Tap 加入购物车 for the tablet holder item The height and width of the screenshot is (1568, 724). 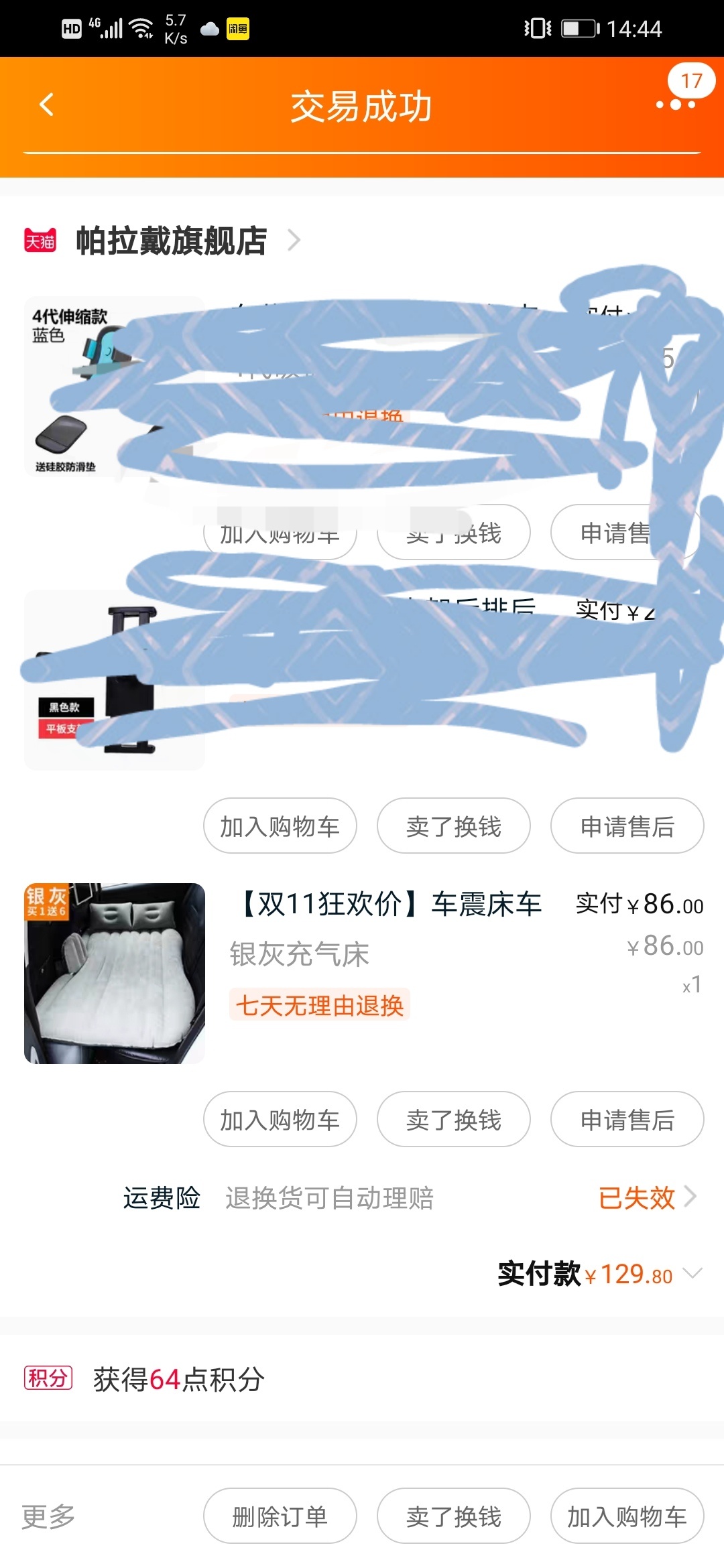(280, 826)
